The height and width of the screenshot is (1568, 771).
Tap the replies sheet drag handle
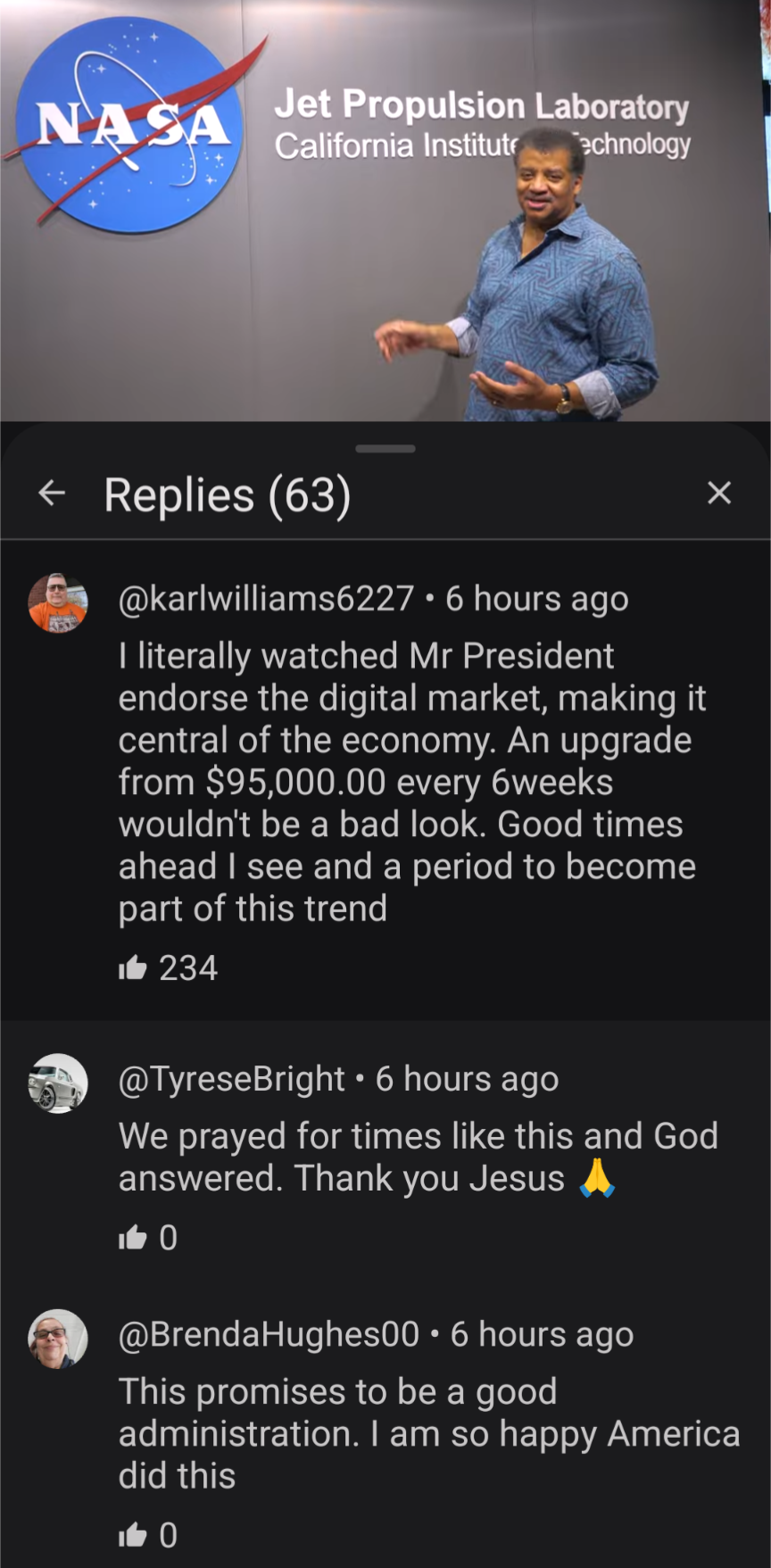385,448
